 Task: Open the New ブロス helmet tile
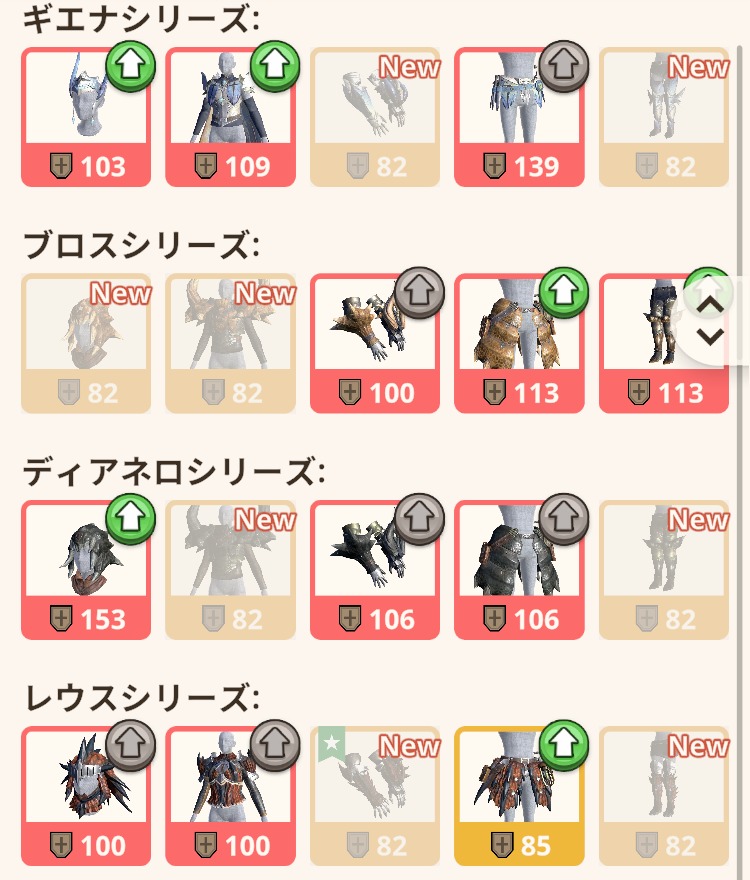(86, 343)
